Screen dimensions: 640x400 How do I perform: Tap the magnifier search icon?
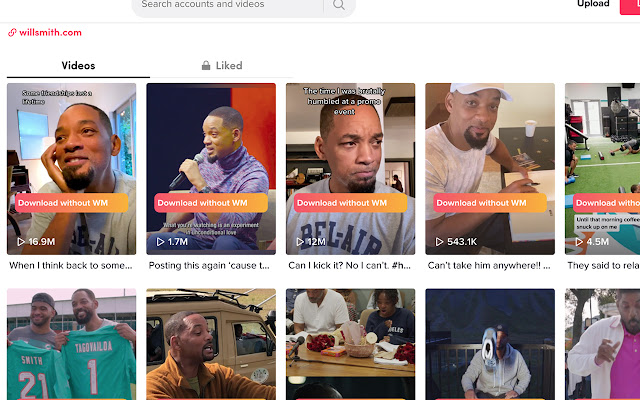pos(339,5)
